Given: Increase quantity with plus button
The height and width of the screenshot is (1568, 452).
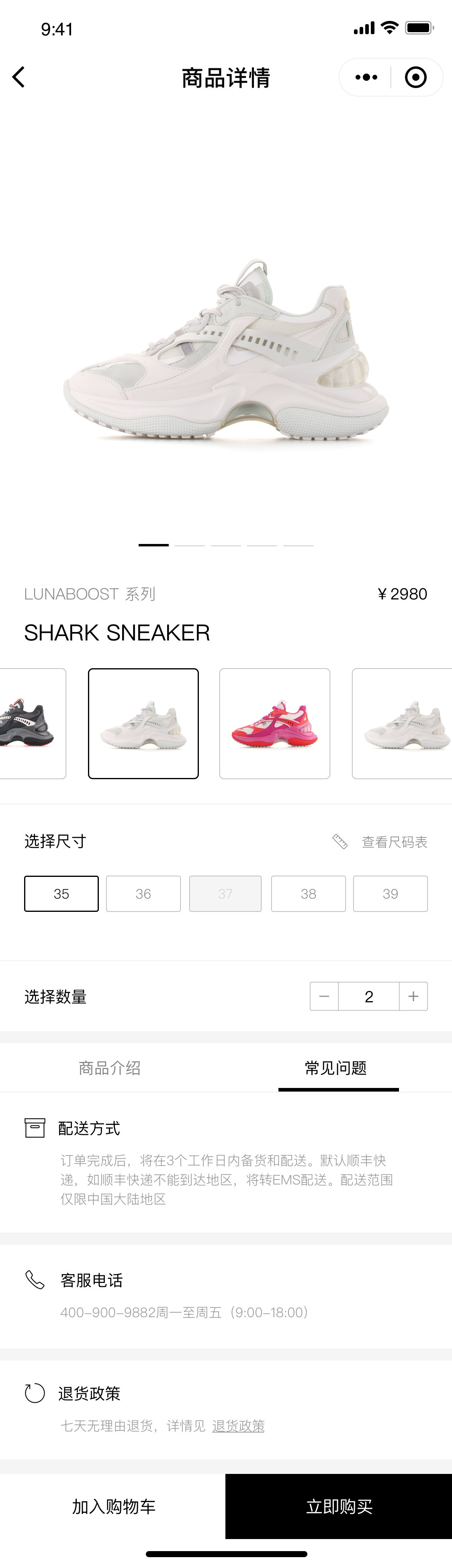Looking at the screenshot, I should (414, 996).
